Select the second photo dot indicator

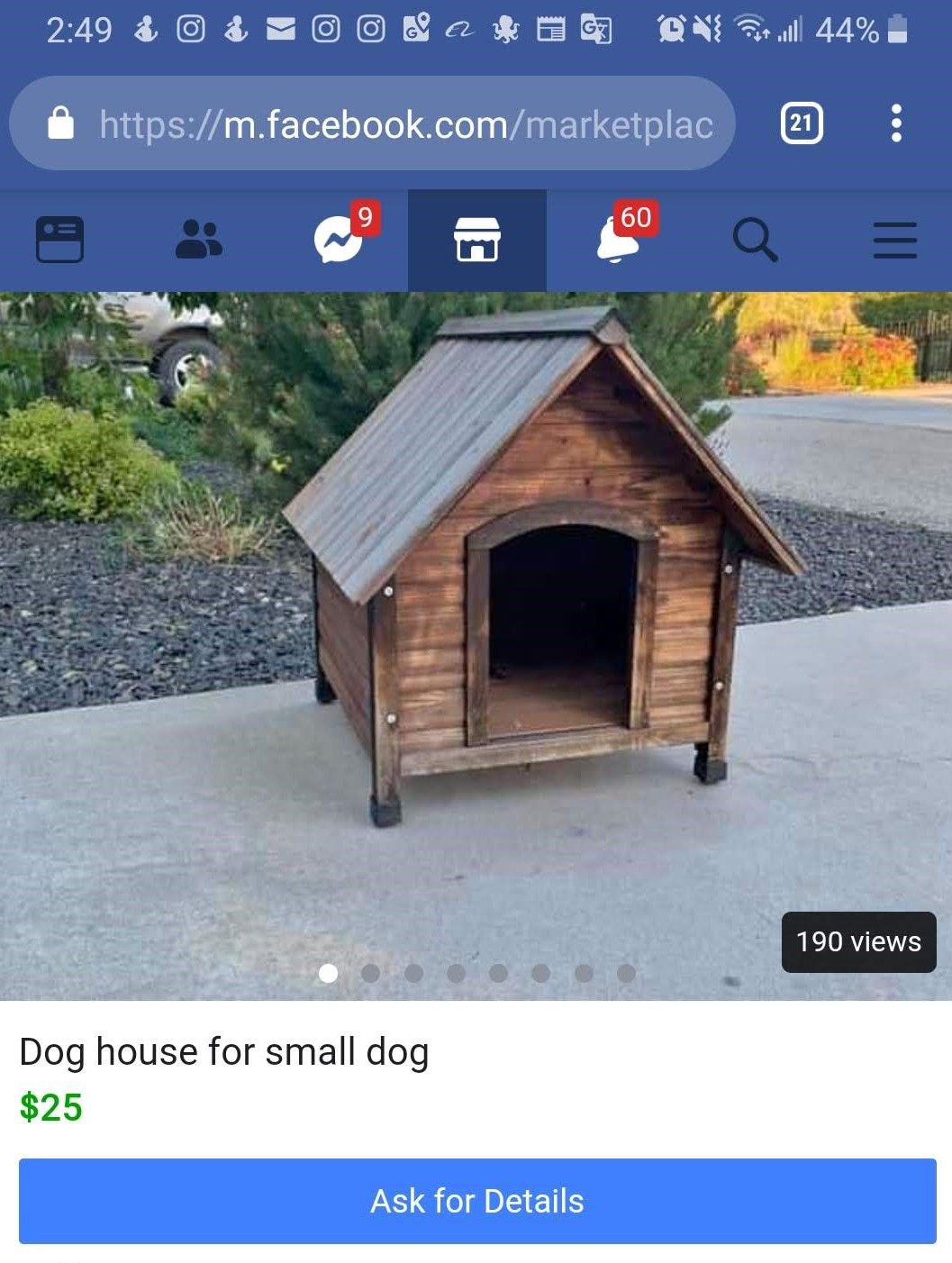[372, 973]
